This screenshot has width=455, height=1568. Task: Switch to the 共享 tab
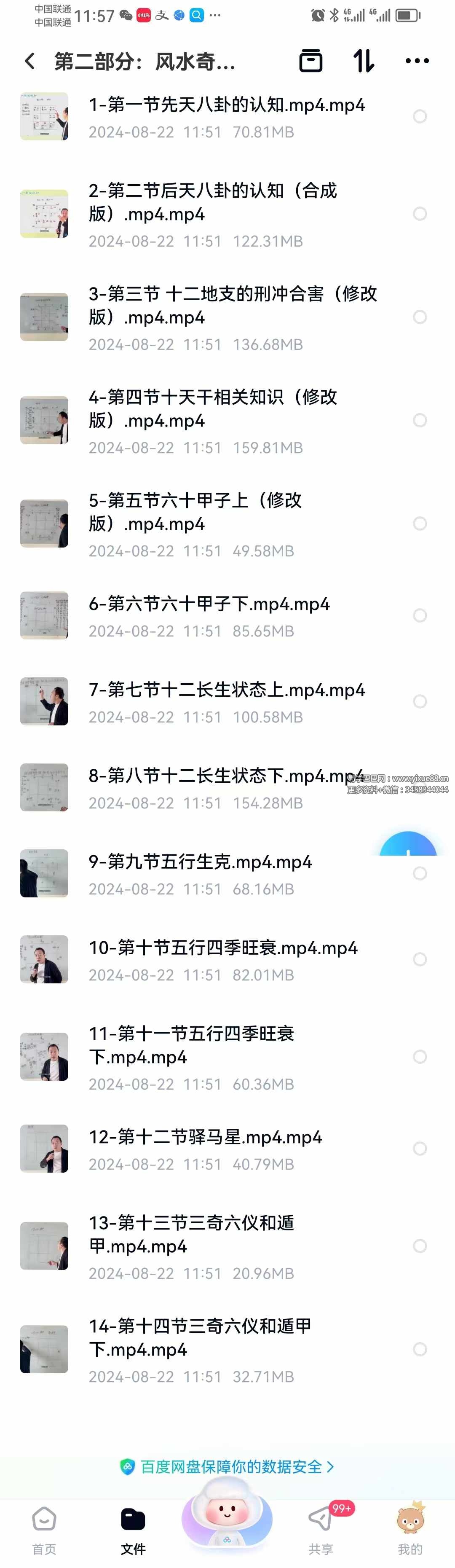(x=321, y=1530)
